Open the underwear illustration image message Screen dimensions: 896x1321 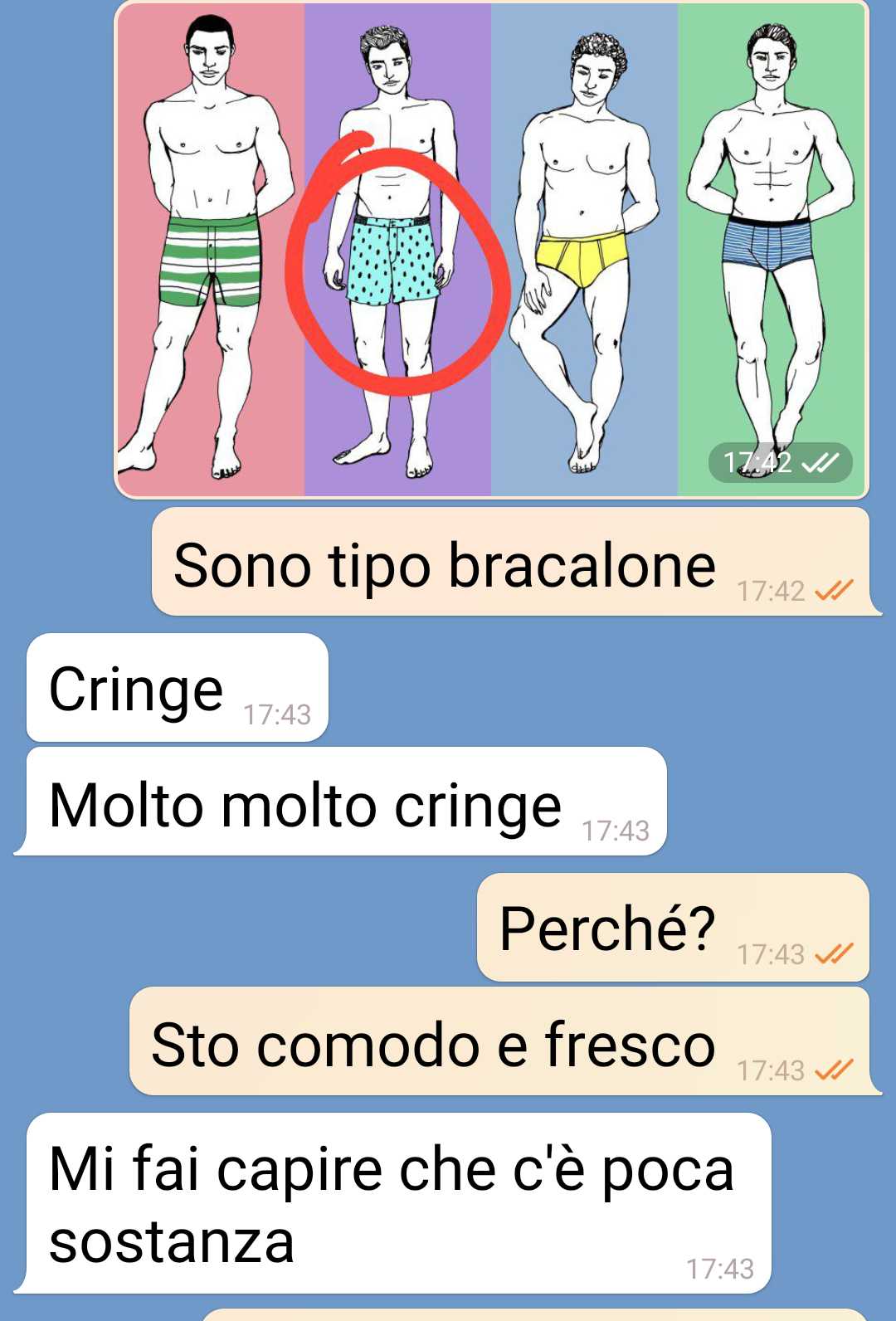point(491,249)
